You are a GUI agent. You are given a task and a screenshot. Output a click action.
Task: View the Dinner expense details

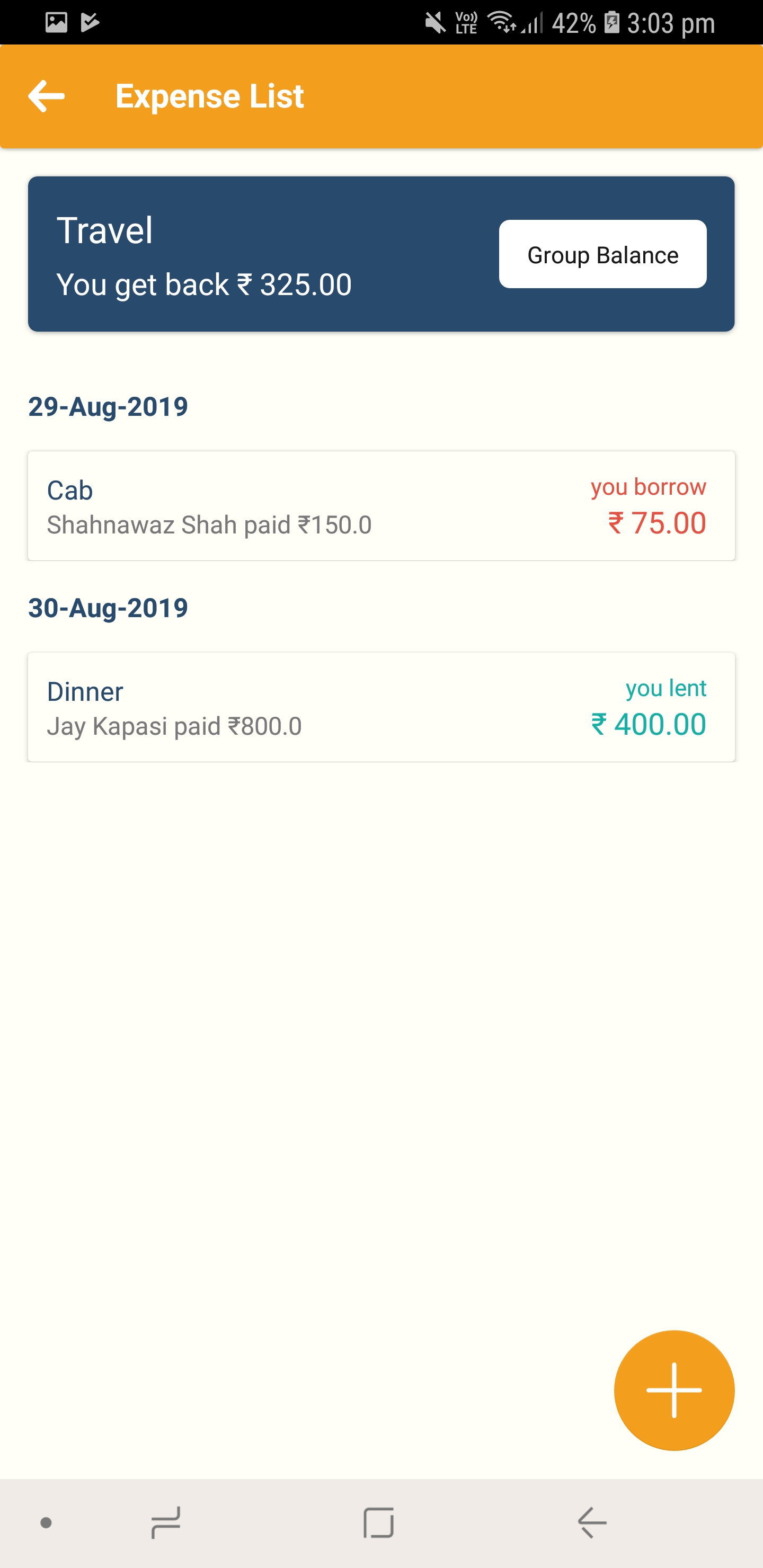pyautogui.click(x=381, y=707)
